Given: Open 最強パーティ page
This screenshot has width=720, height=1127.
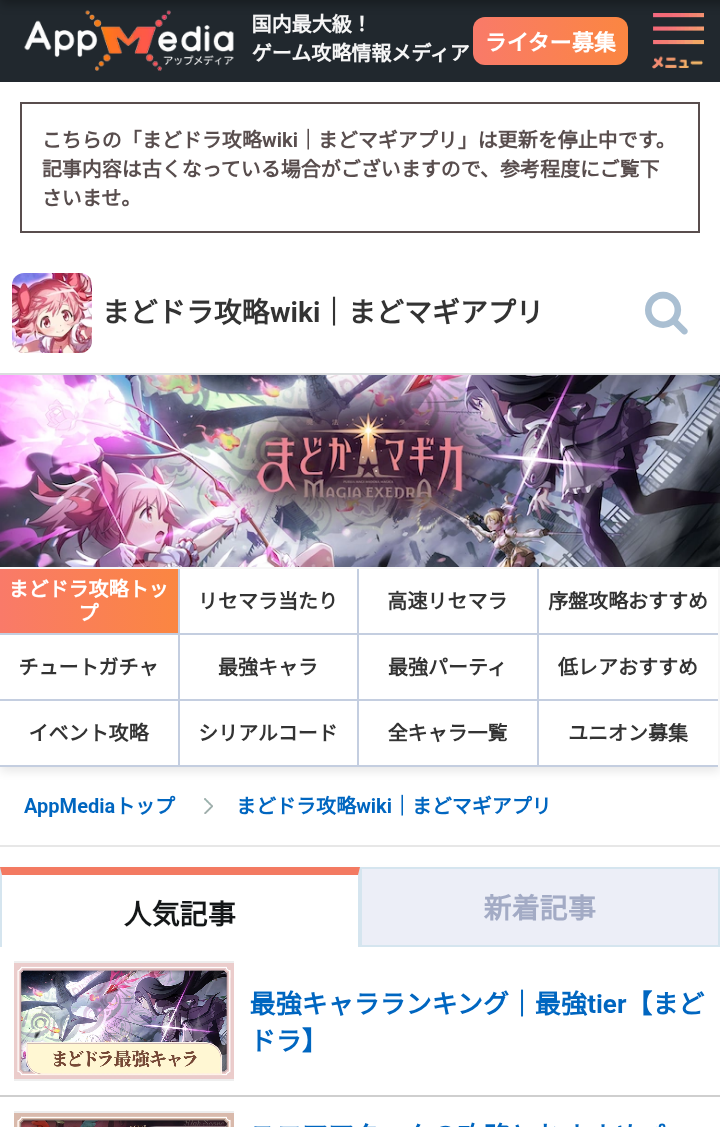Looking at the screenshot, I should click(x=448, y=667).
